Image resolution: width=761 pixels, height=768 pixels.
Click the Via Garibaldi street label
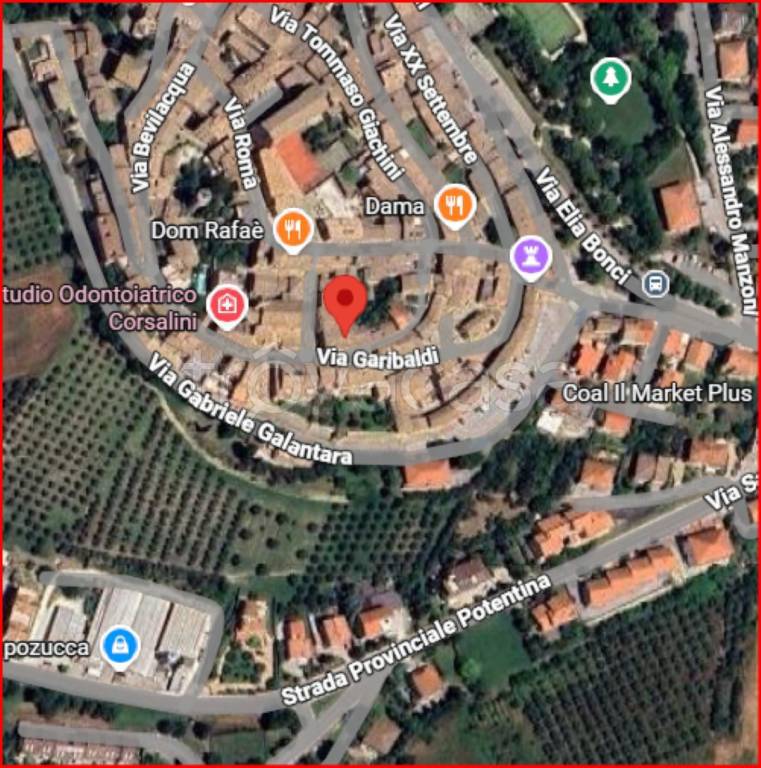click(x=377, y=354)
